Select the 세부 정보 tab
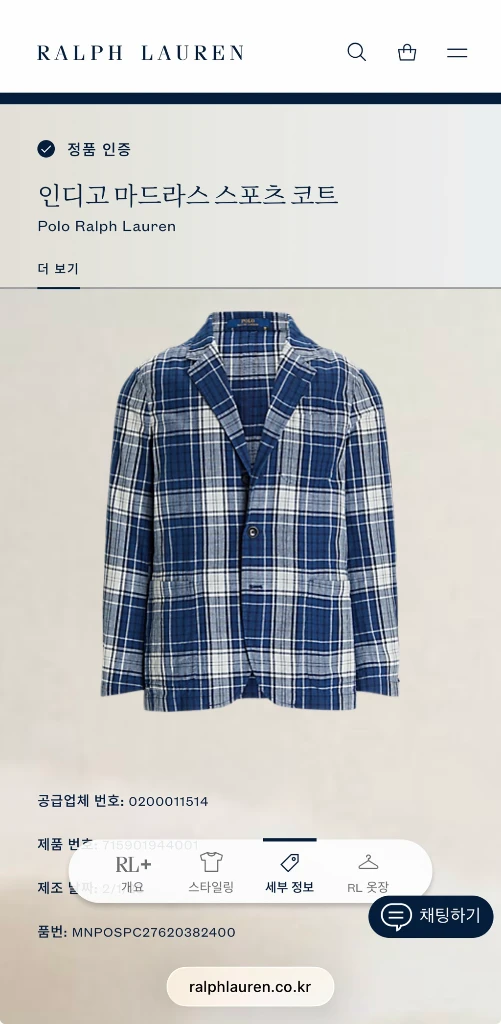 pos(289,873)
